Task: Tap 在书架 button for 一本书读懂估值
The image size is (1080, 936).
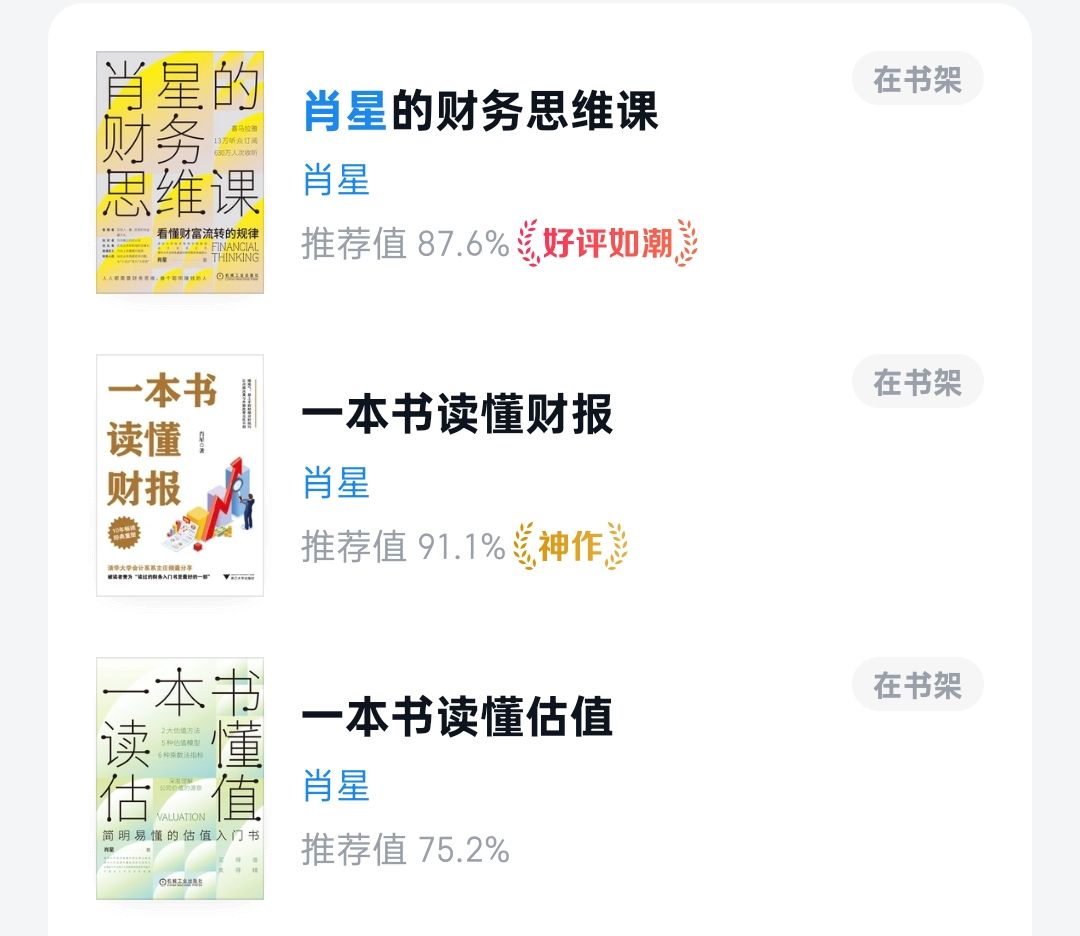Action: tap(917, 685)
